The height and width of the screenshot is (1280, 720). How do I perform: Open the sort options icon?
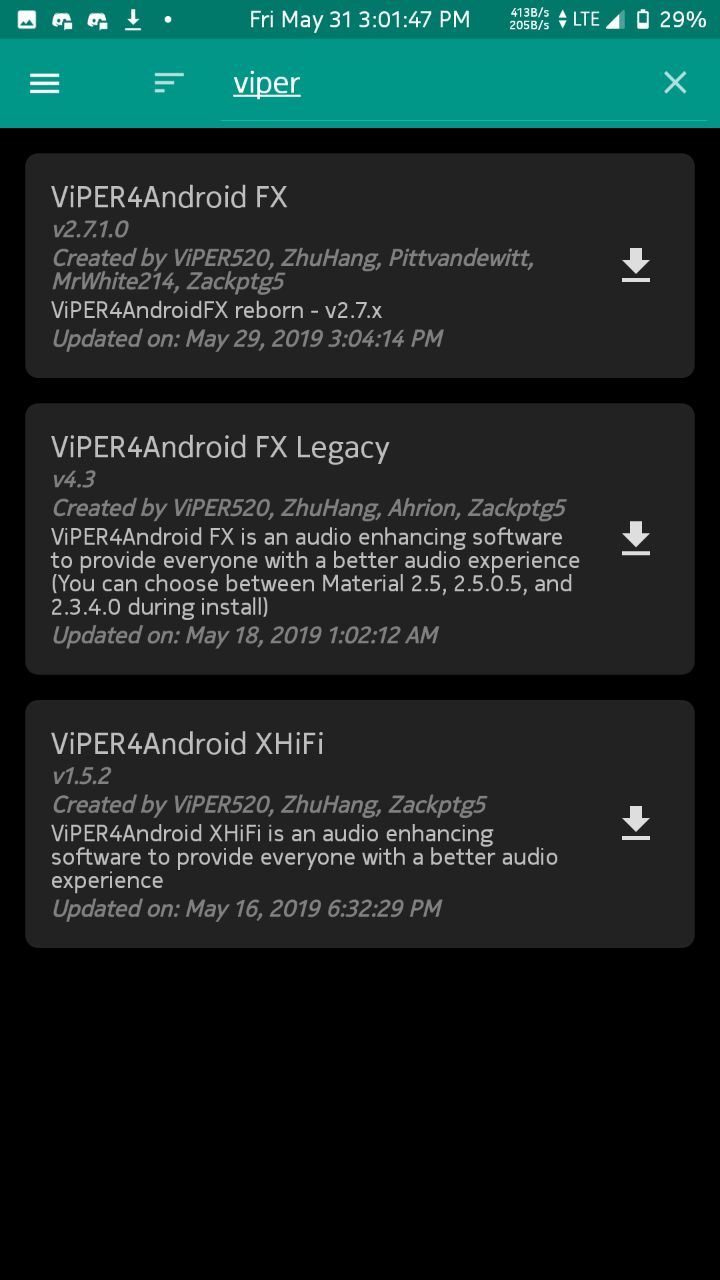(169, 84)
